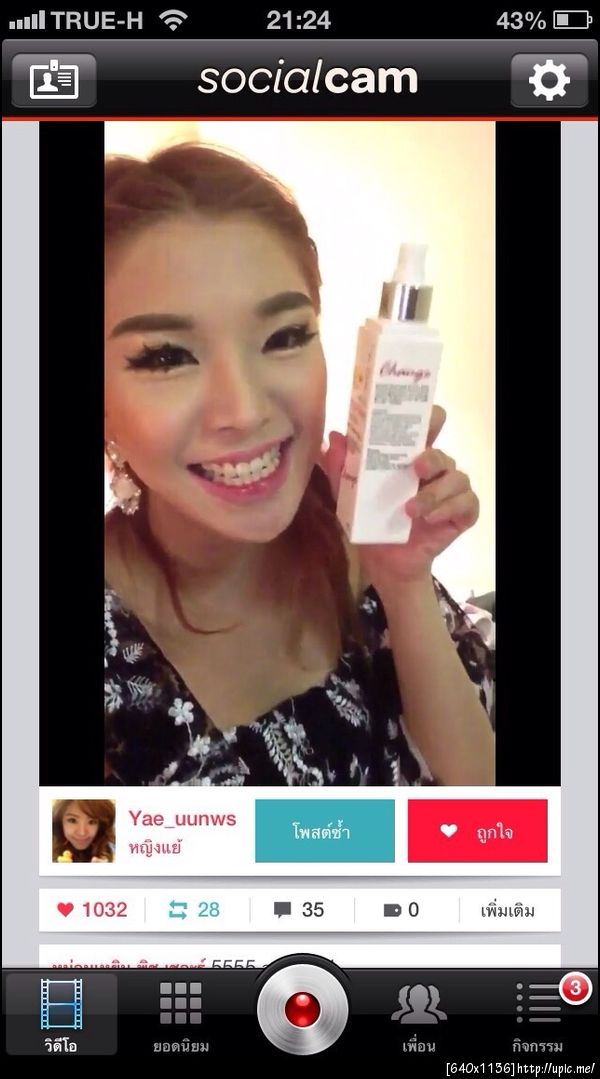Switch to the เพื่อน tab

click(419, 1015)
